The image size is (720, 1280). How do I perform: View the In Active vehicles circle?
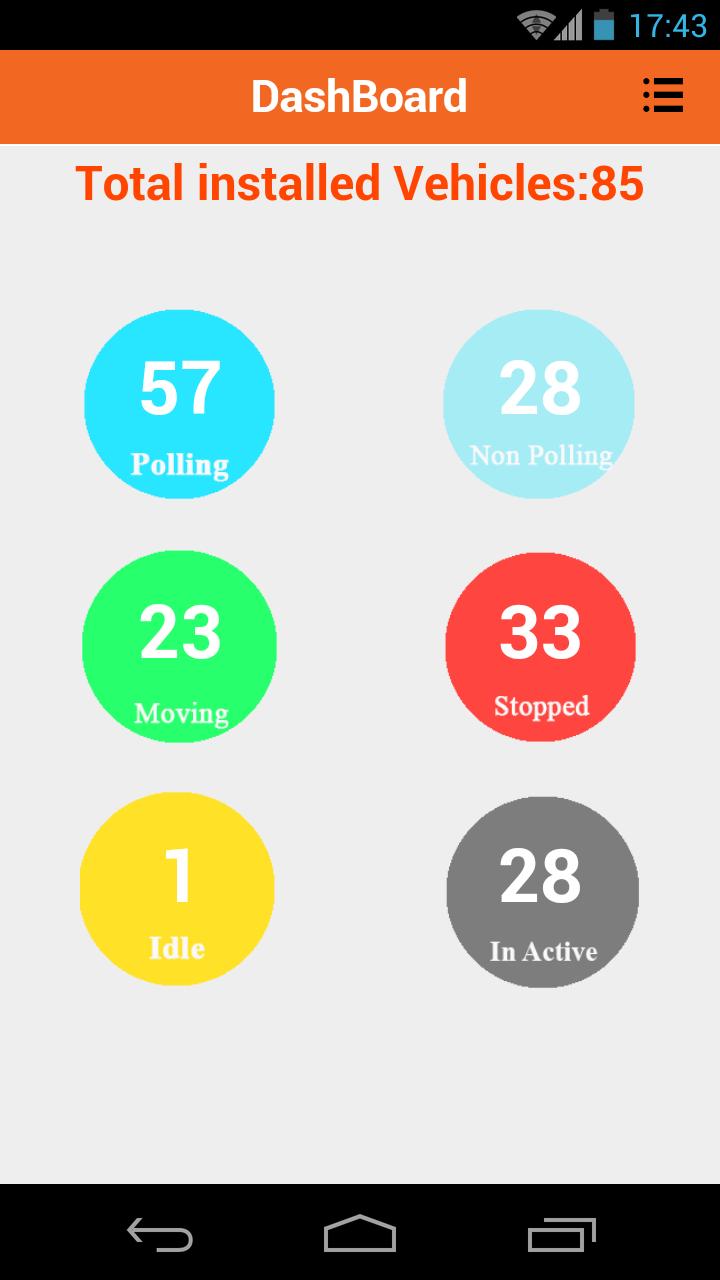coord(542,891)
